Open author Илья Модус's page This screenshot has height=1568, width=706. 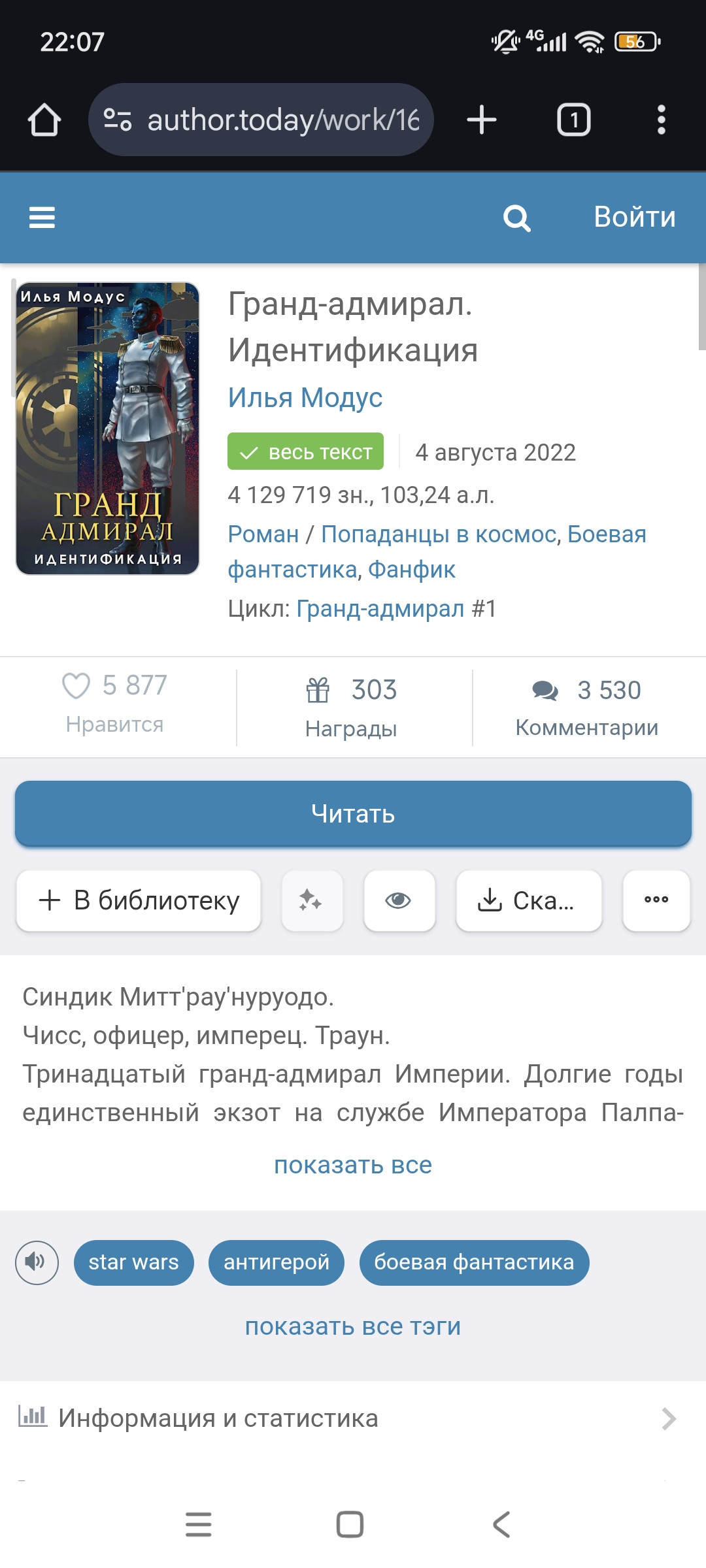(x=305, y=398)
